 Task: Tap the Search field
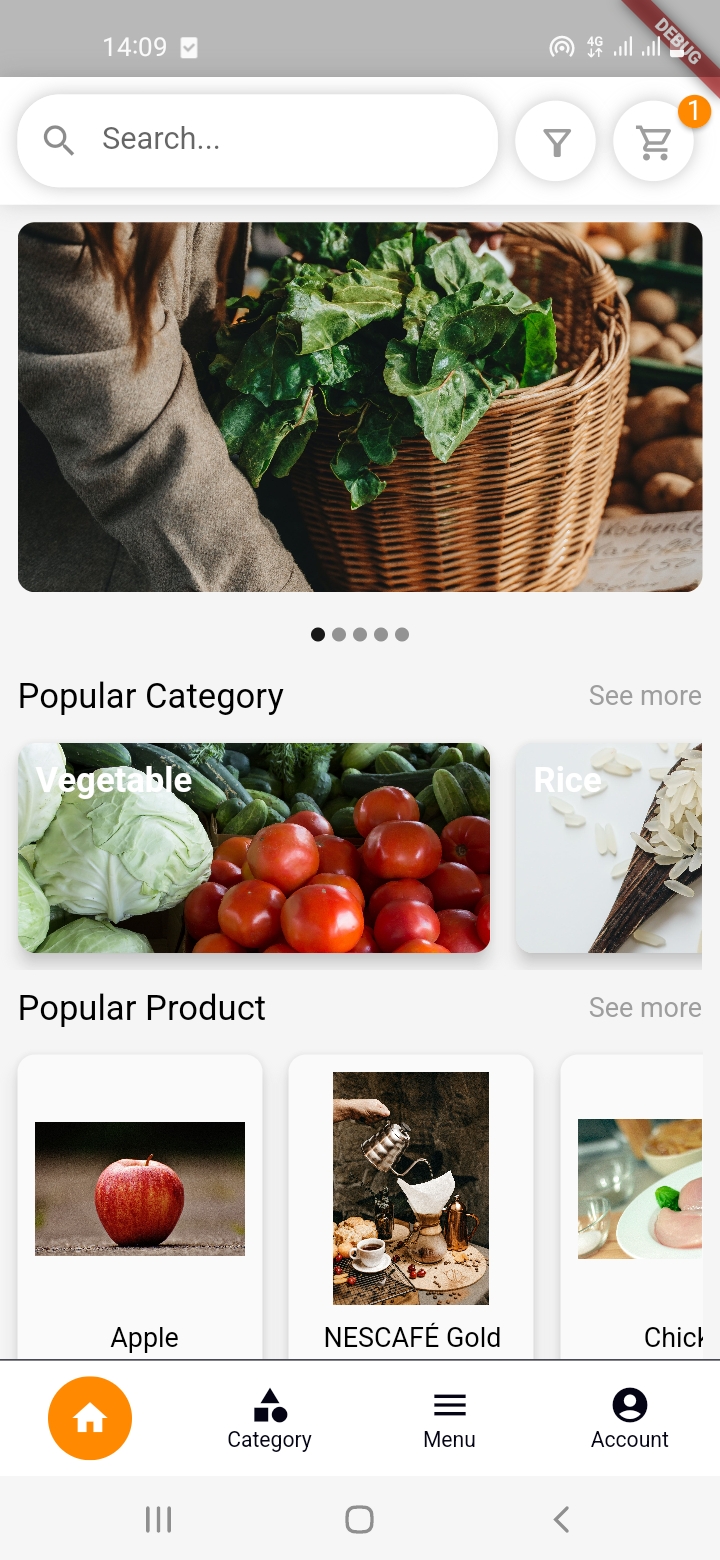[257, 140]
